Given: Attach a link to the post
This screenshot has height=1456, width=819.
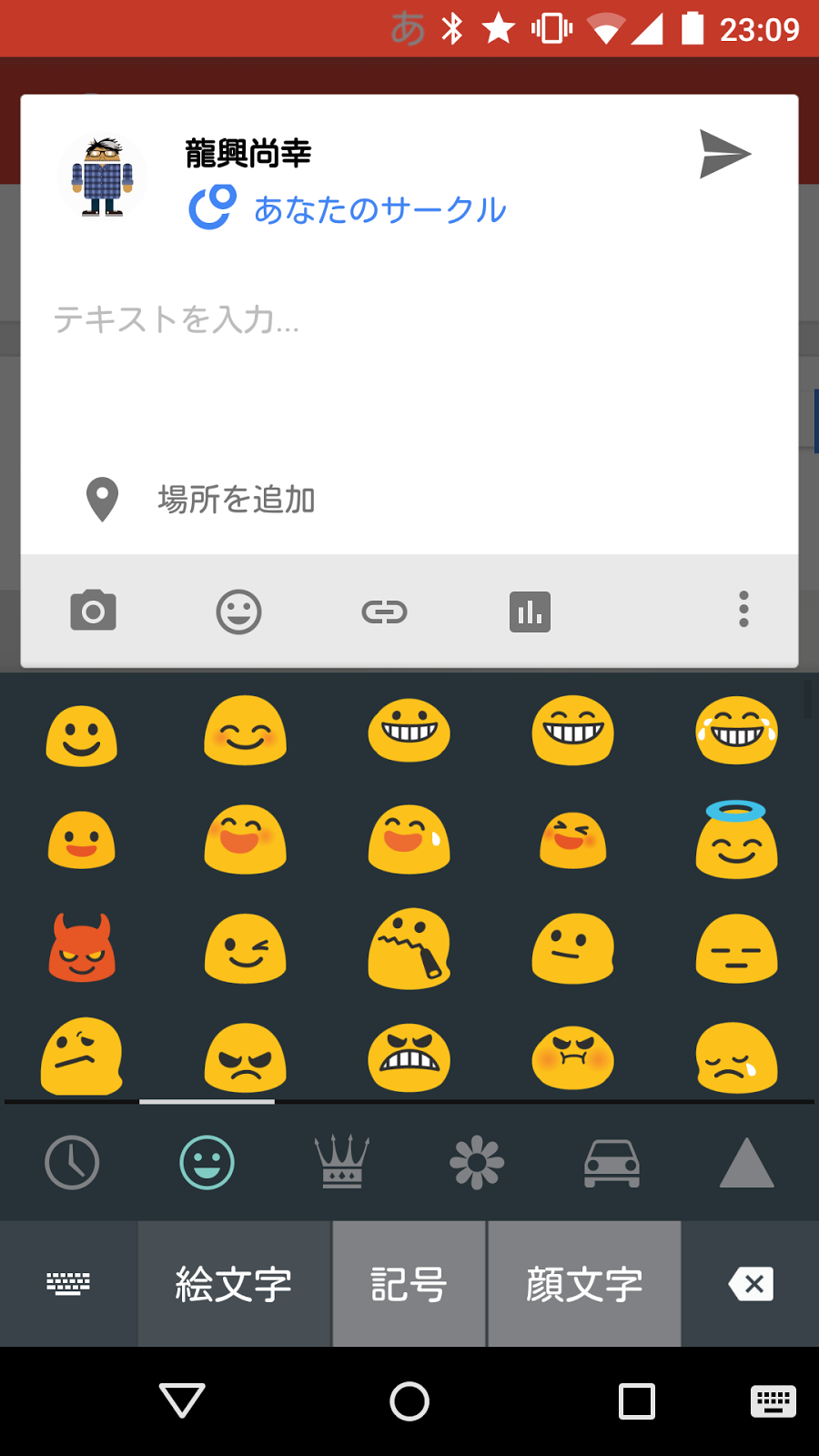Looking at the screenshot, I should pyautogui.click(x=384, y=612).
